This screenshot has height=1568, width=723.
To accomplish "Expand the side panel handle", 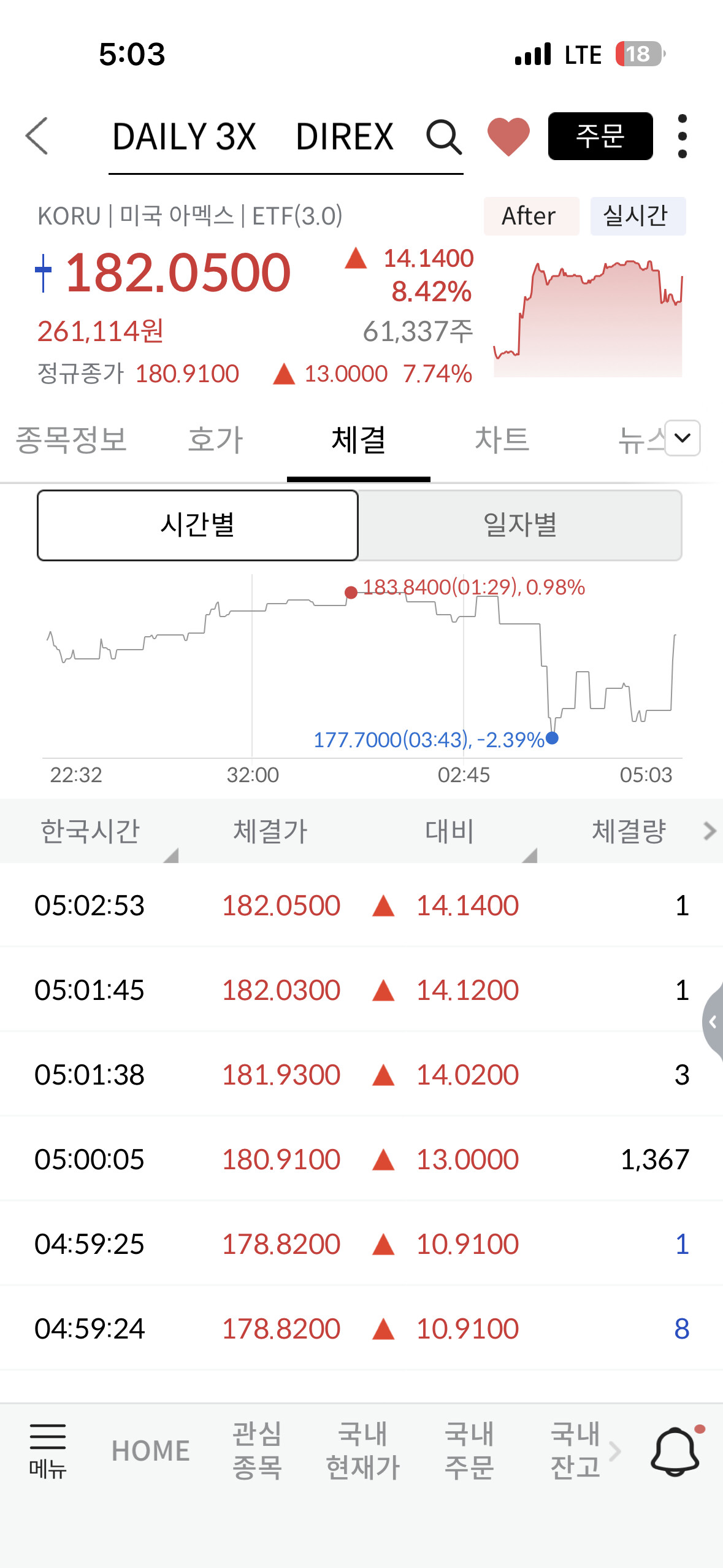I will point(713,1022).
